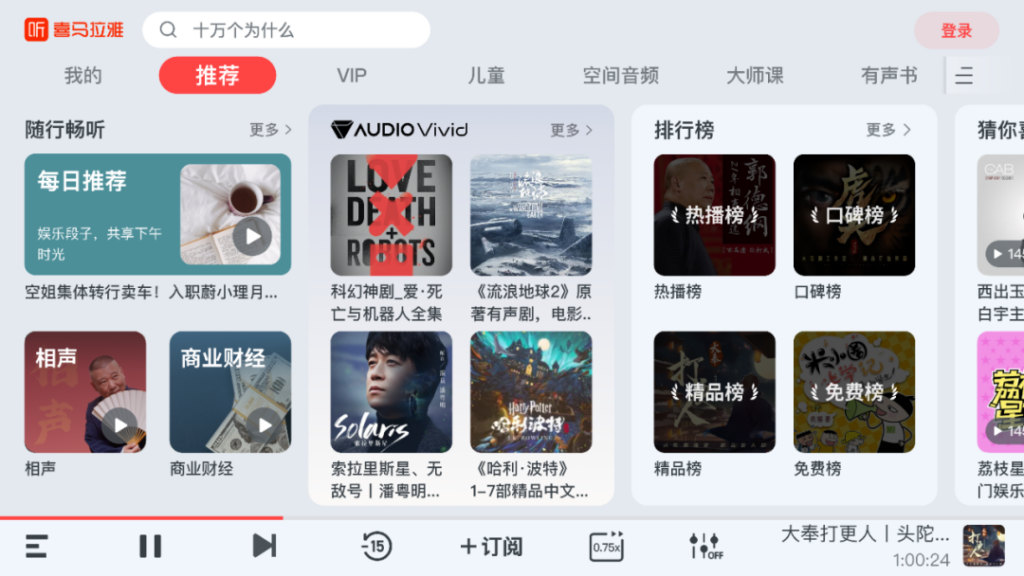Skip to the next track

click(264, 546)
